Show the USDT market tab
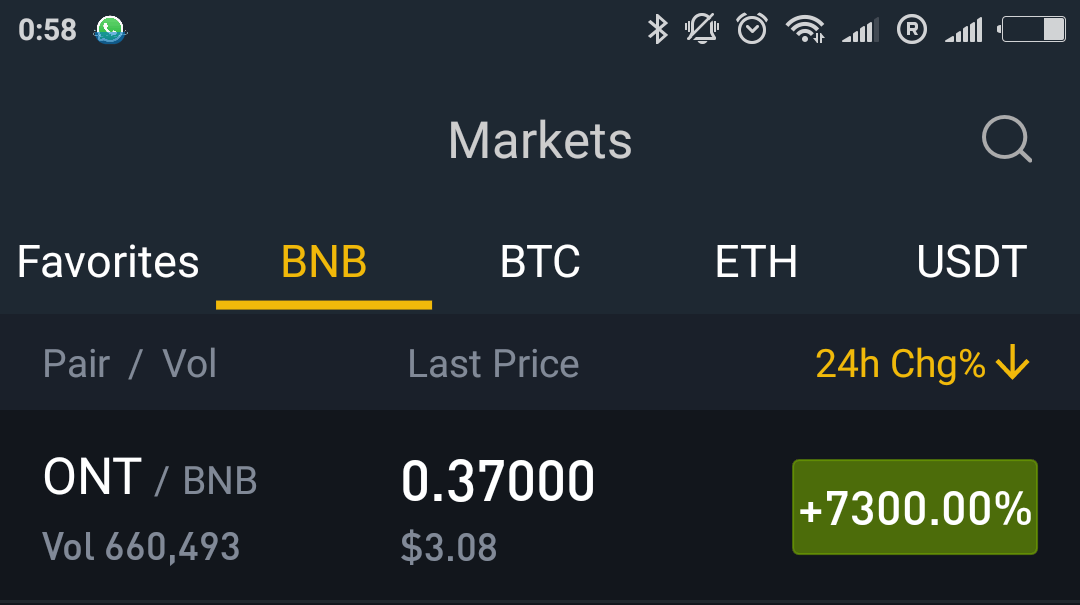This screenshot has height=605, width=1080. coord(971,263)
